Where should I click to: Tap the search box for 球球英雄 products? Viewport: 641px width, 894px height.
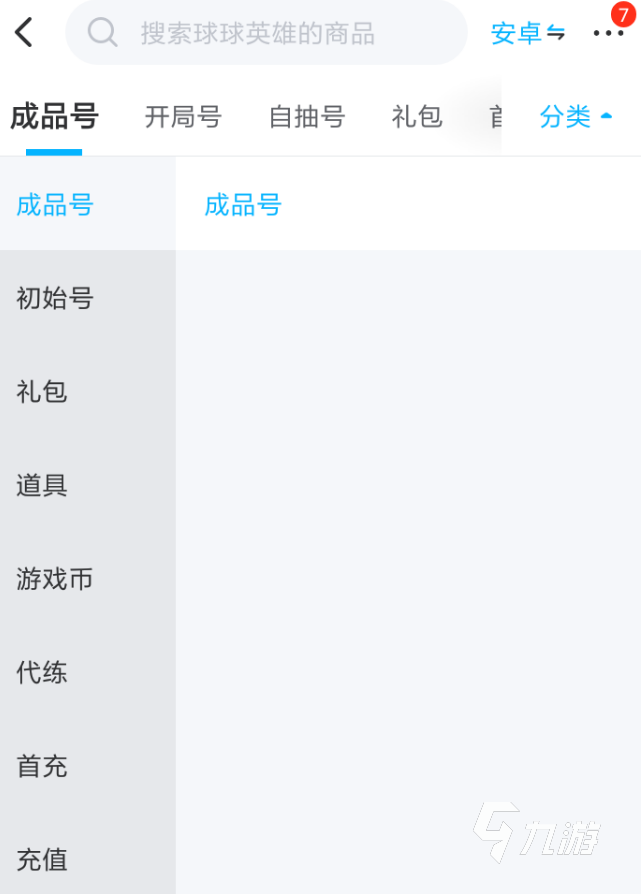tap(266, 33)
